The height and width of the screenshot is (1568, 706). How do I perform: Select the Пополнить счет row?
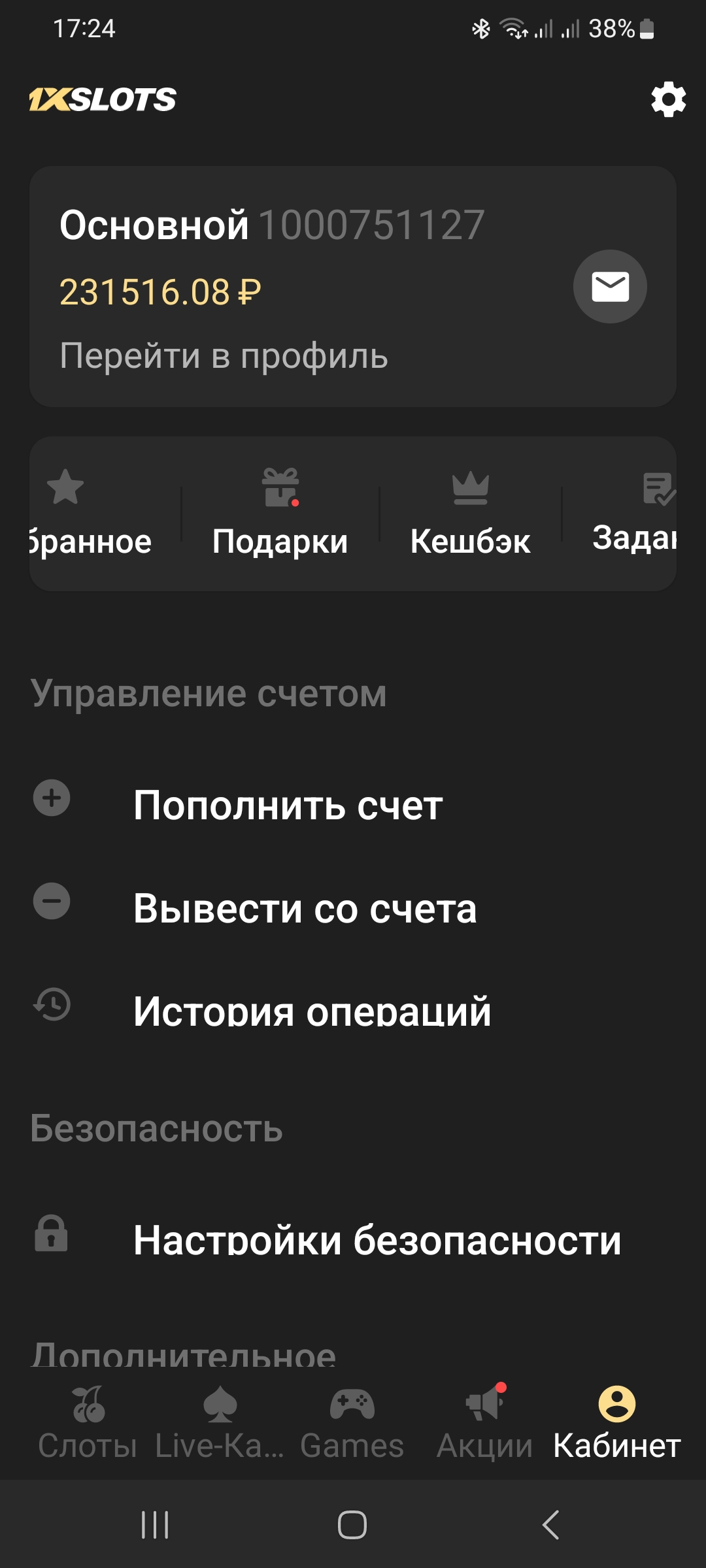[288, 805]
